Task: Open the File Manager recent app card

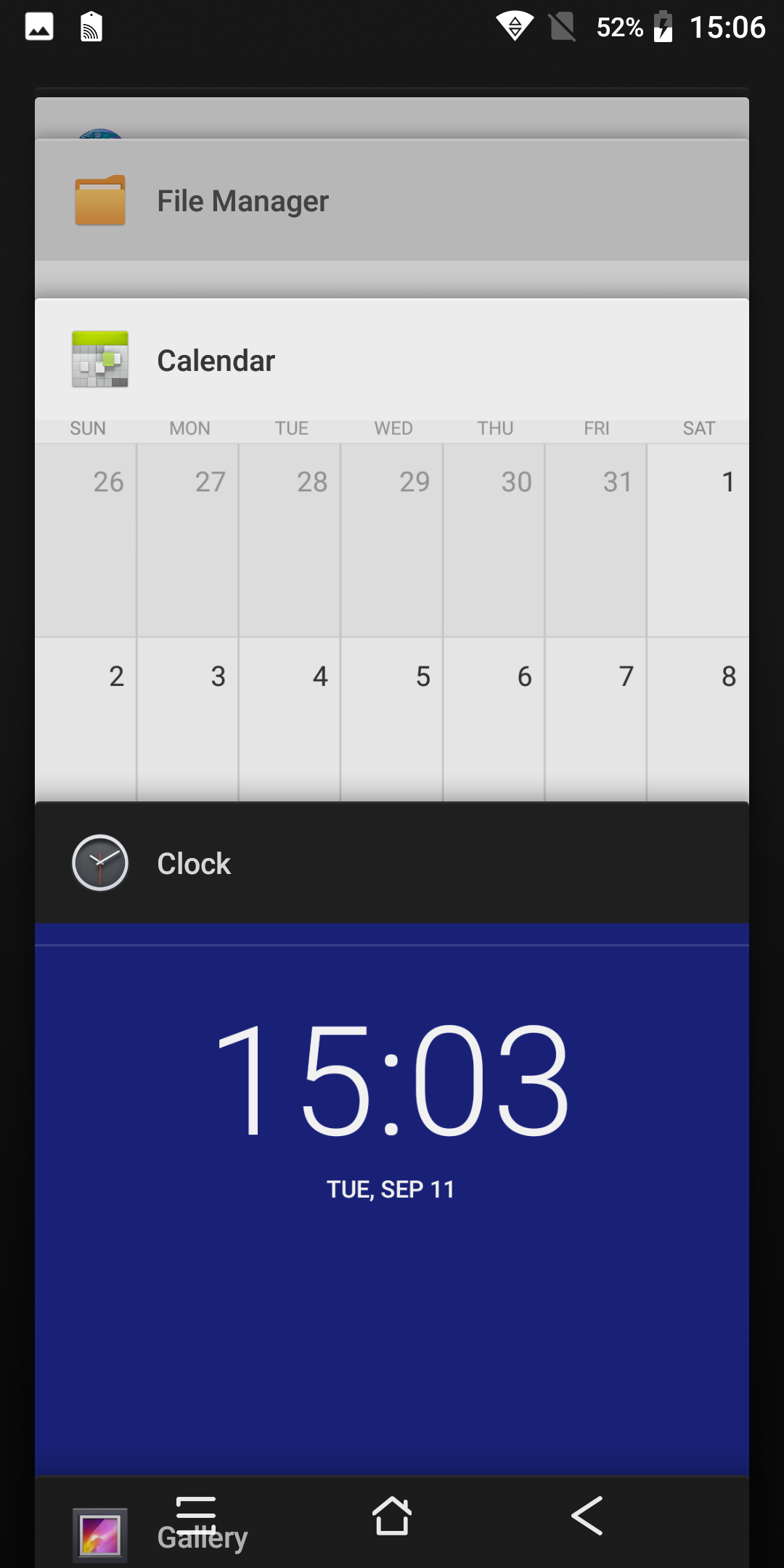Action: click(x=392, y=201)
